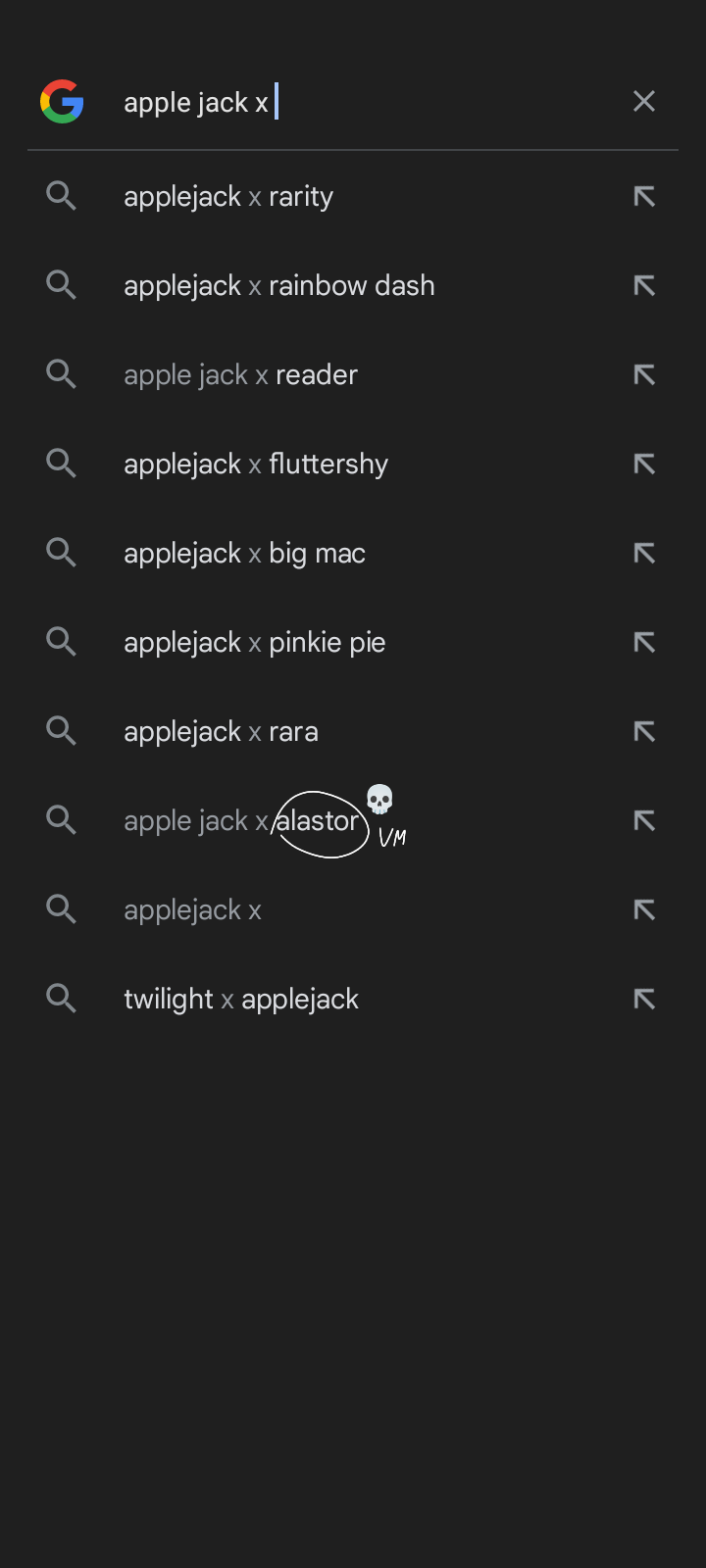This screenshot has width=706, height=1568.
Task: Tap the arrow beside applejack x pinkie pie
Action: pos(644,643)
